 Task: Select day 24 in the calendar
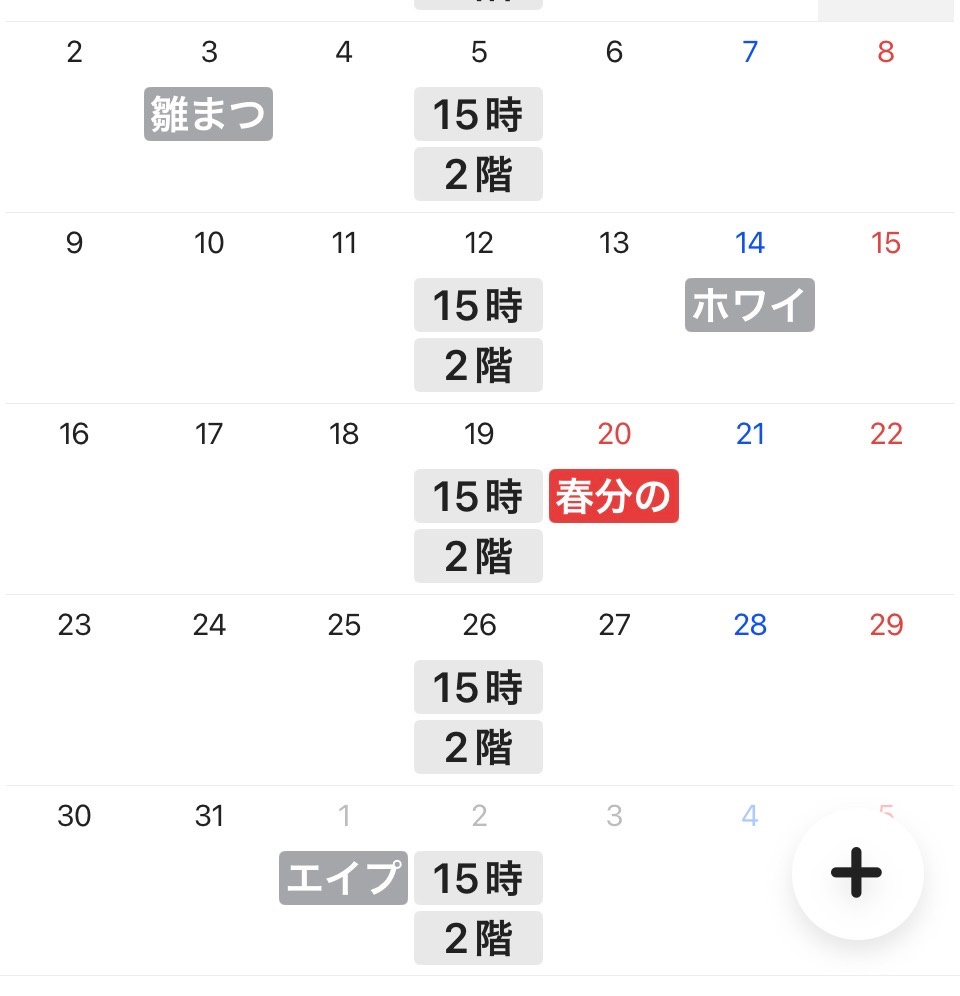click(209, 625)
